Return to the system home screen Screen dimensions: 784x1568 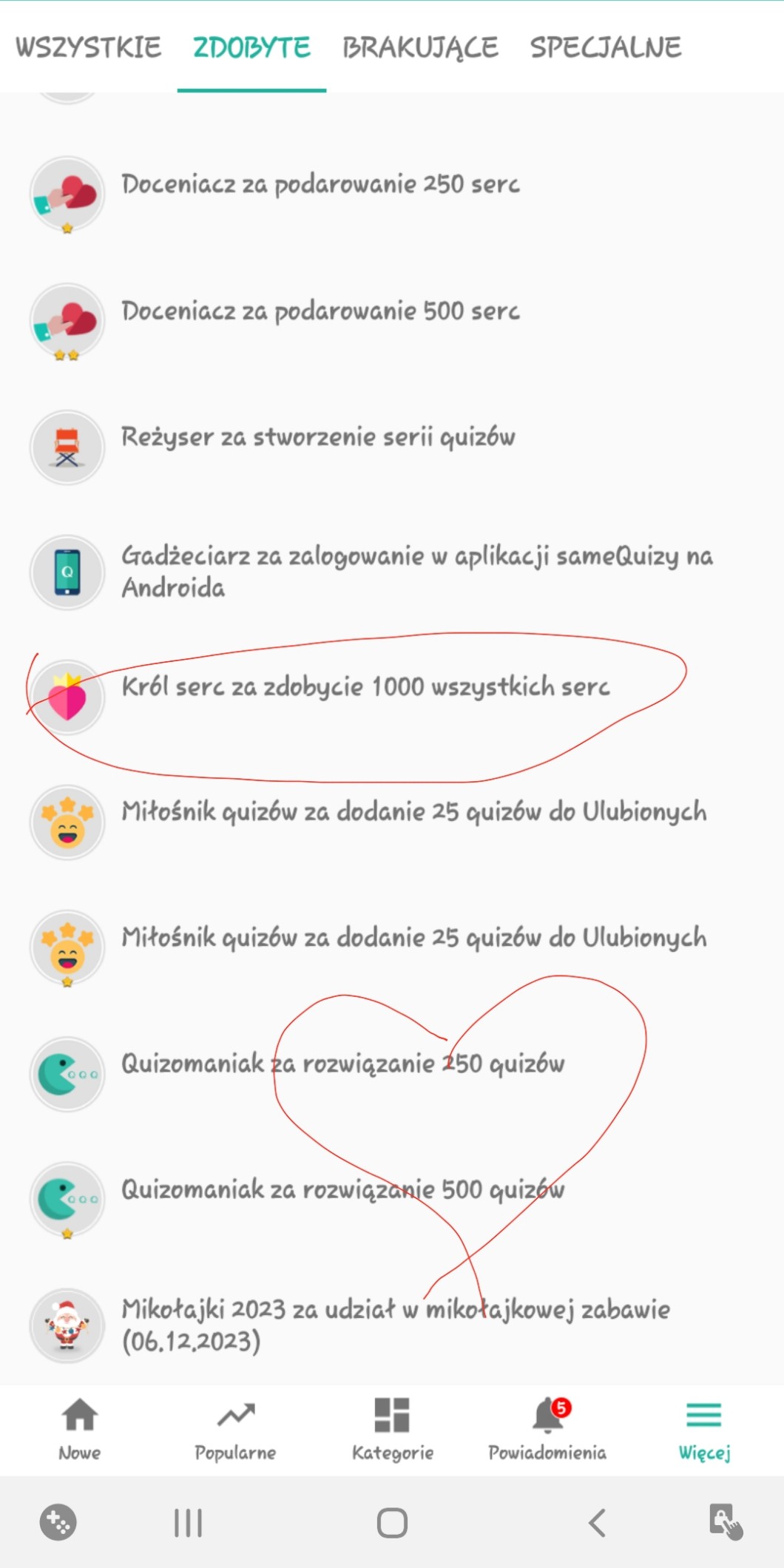pos(392,1523)
